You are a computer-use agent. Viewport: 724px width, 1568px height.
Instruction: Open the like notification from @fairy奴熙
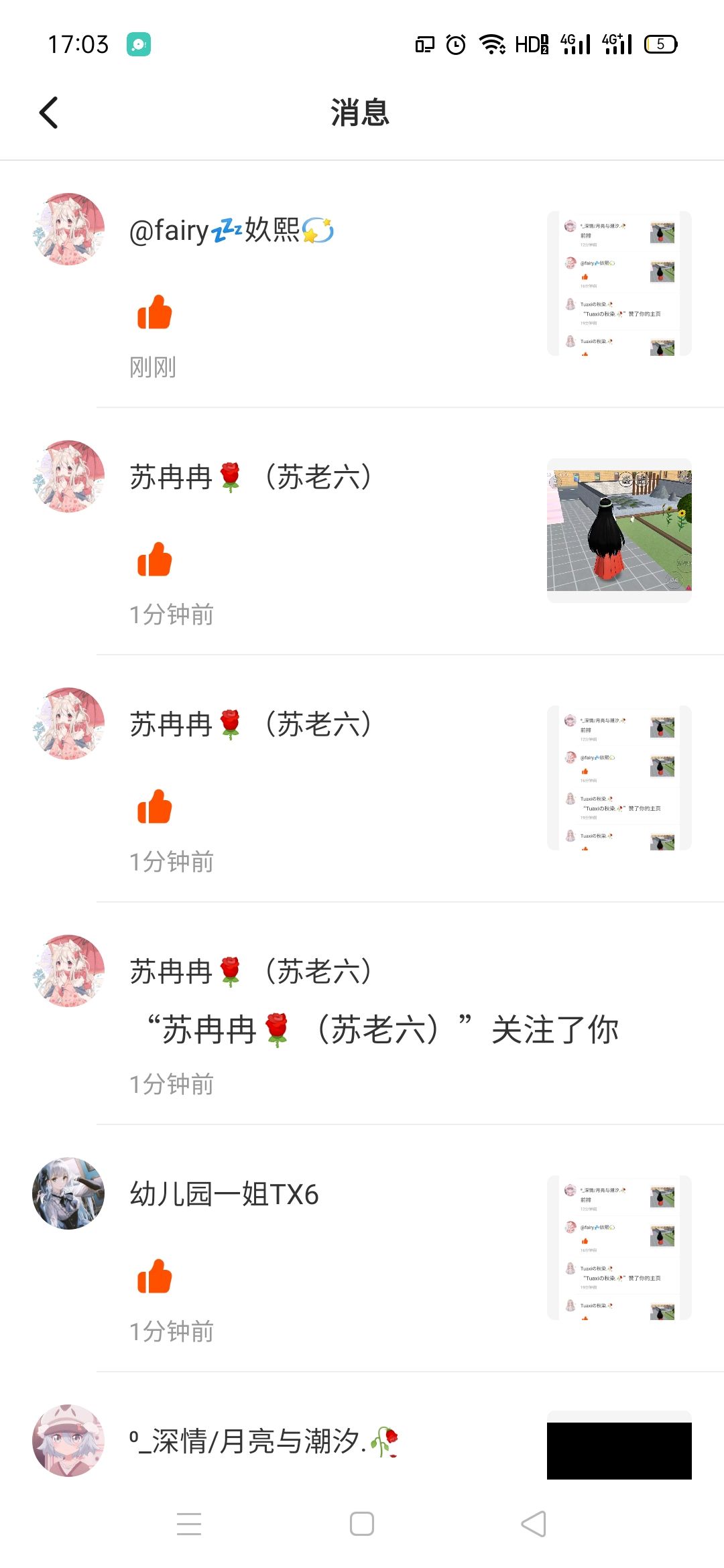[x=362, y=284]
